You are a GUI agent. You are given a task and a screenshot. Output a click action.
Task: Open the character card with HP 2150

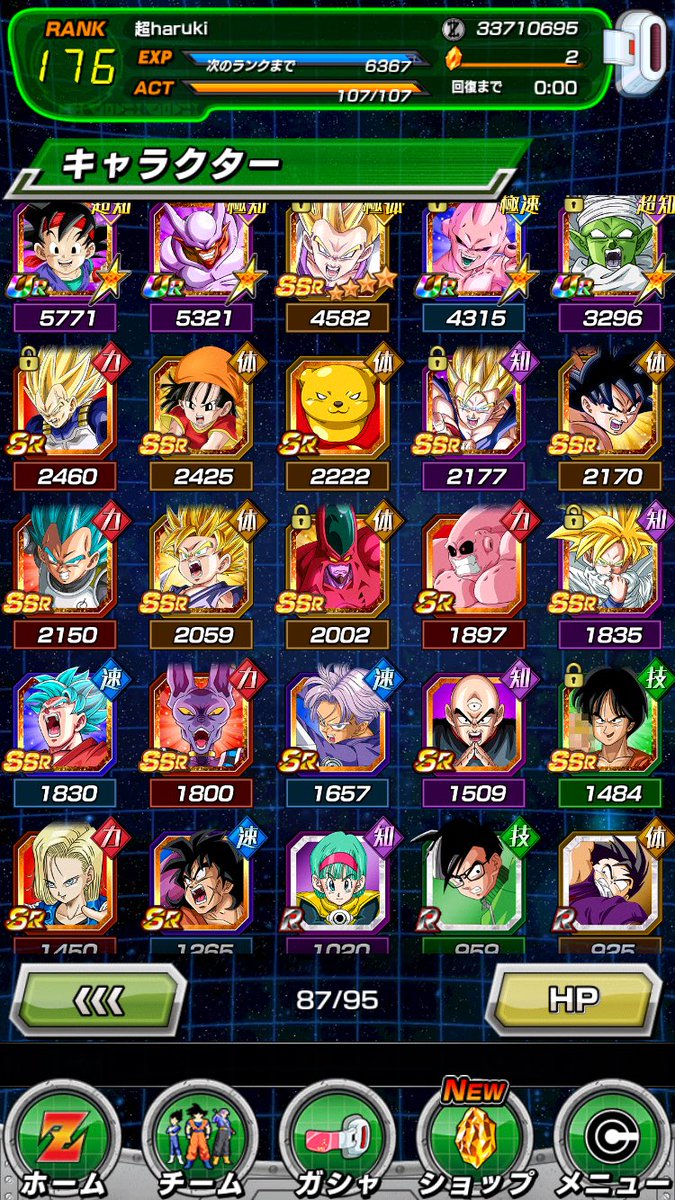[x=65, y=575]
